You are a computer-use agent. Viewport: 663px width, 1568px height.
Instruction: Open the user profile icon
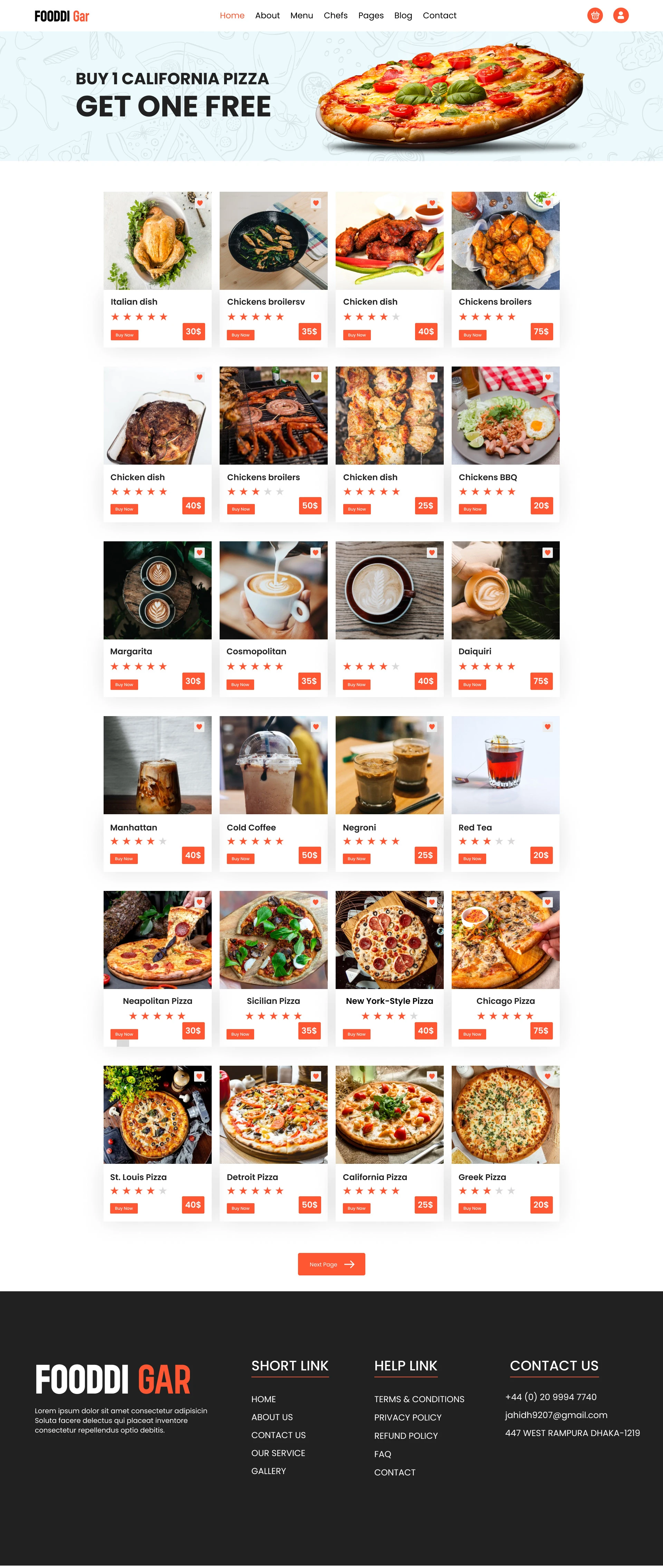tap(621, 16)
